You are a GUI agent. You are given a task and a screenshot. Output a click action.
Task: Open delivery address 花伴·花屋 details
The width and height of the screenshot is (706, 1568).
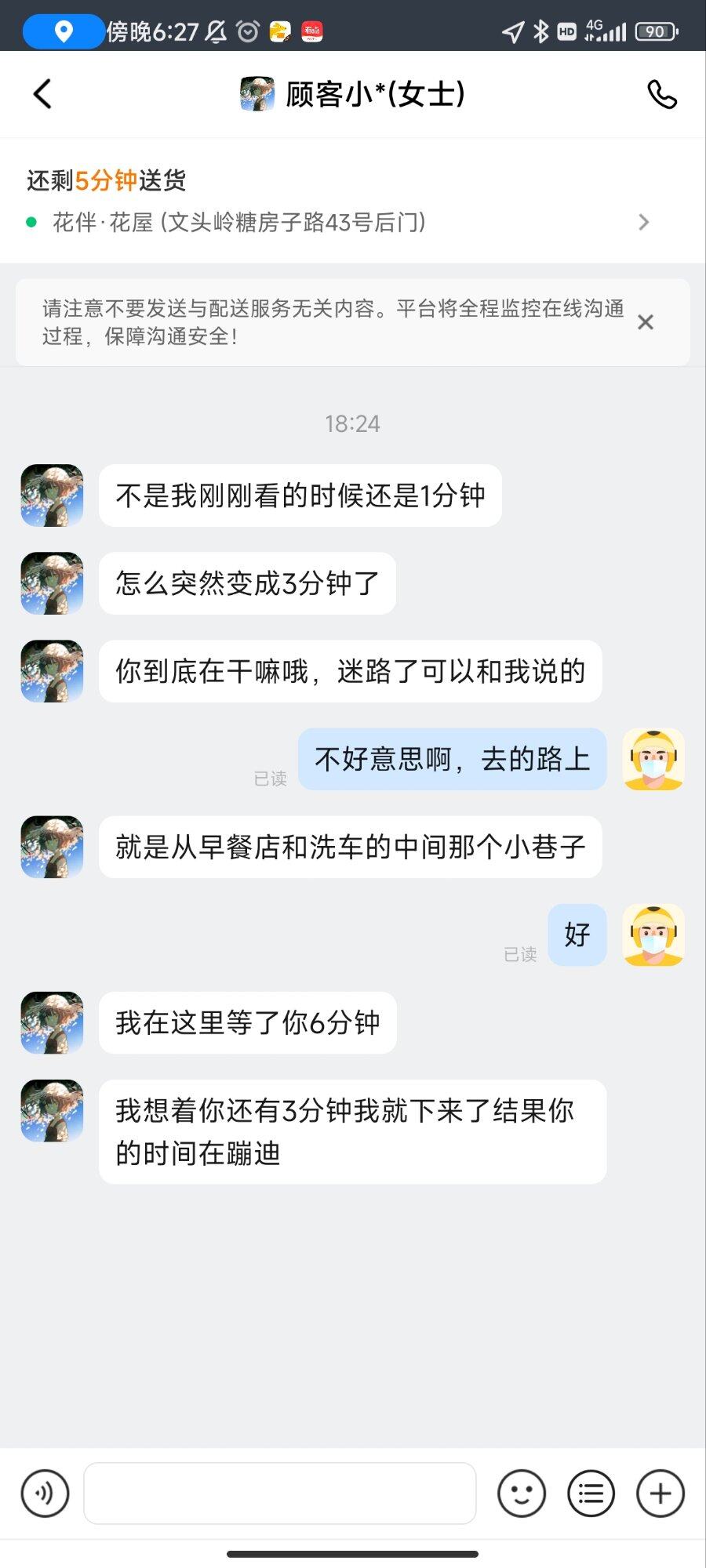click(337, 223)
